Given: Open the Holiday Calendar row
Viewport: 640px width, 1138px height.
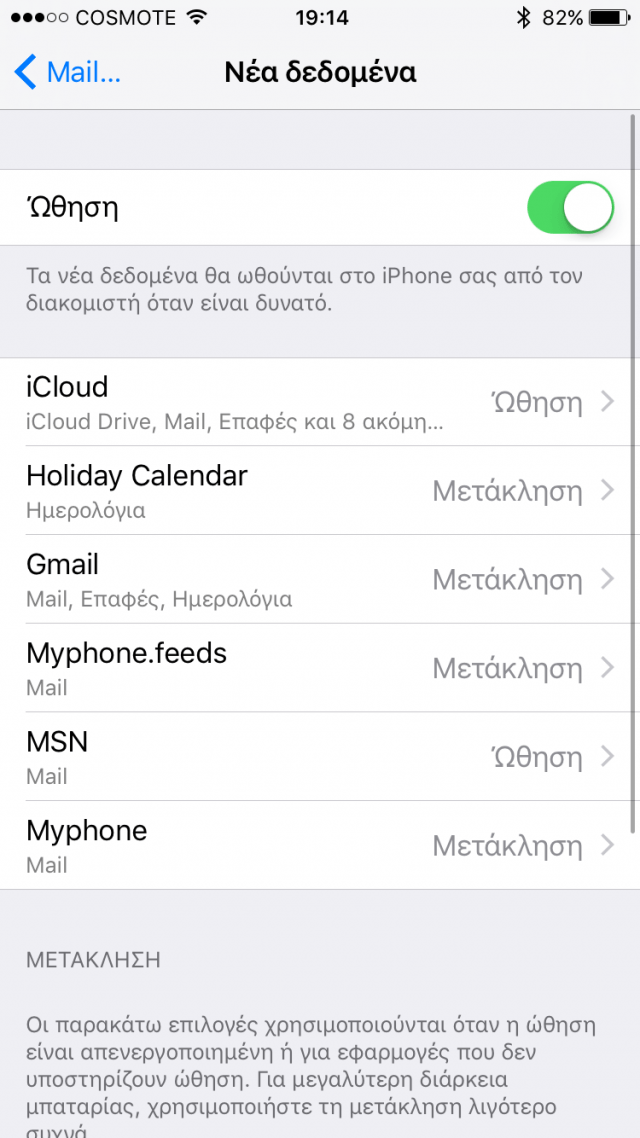Looking at the screenshot, I should pos(320,491).
